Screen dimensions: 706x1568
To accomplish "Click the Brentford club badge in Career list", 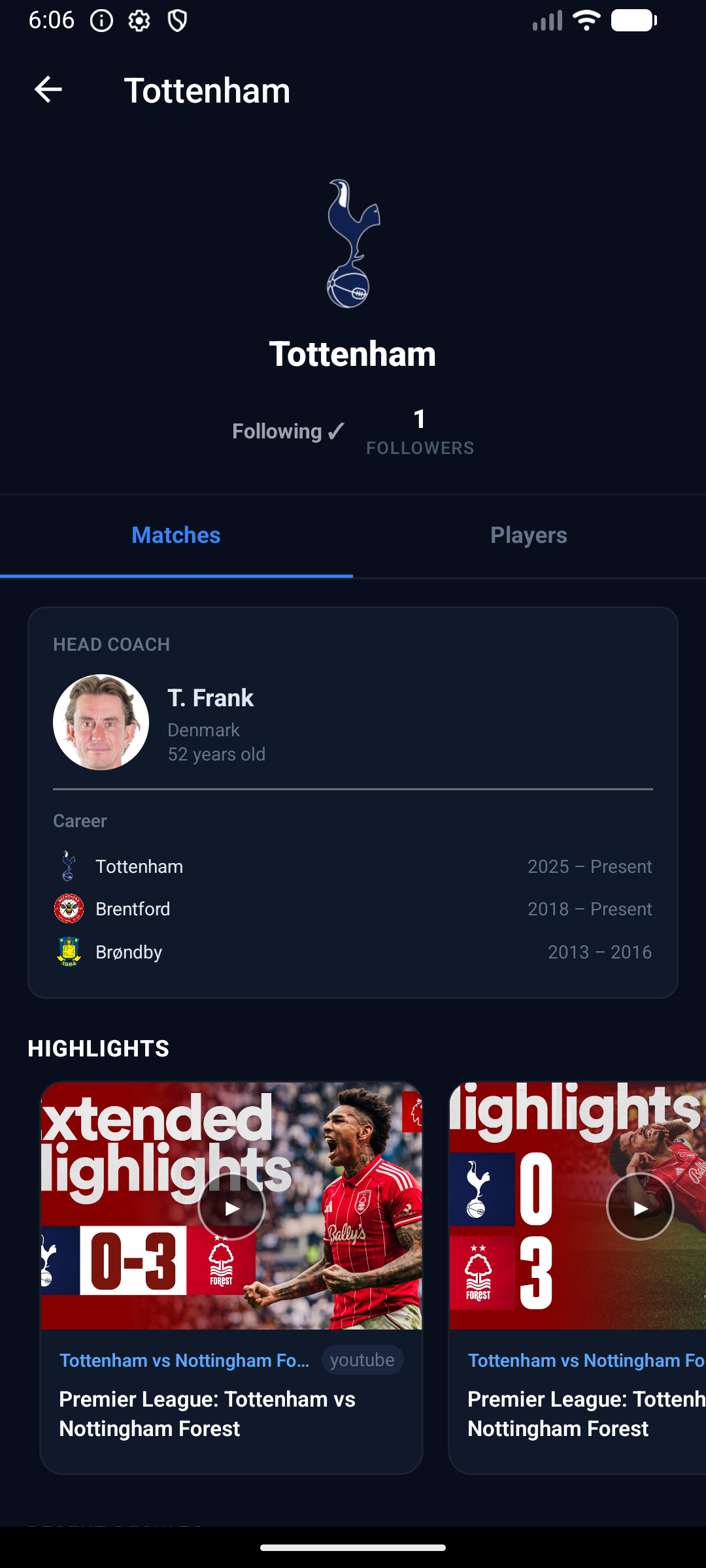I will click(69, 909).
